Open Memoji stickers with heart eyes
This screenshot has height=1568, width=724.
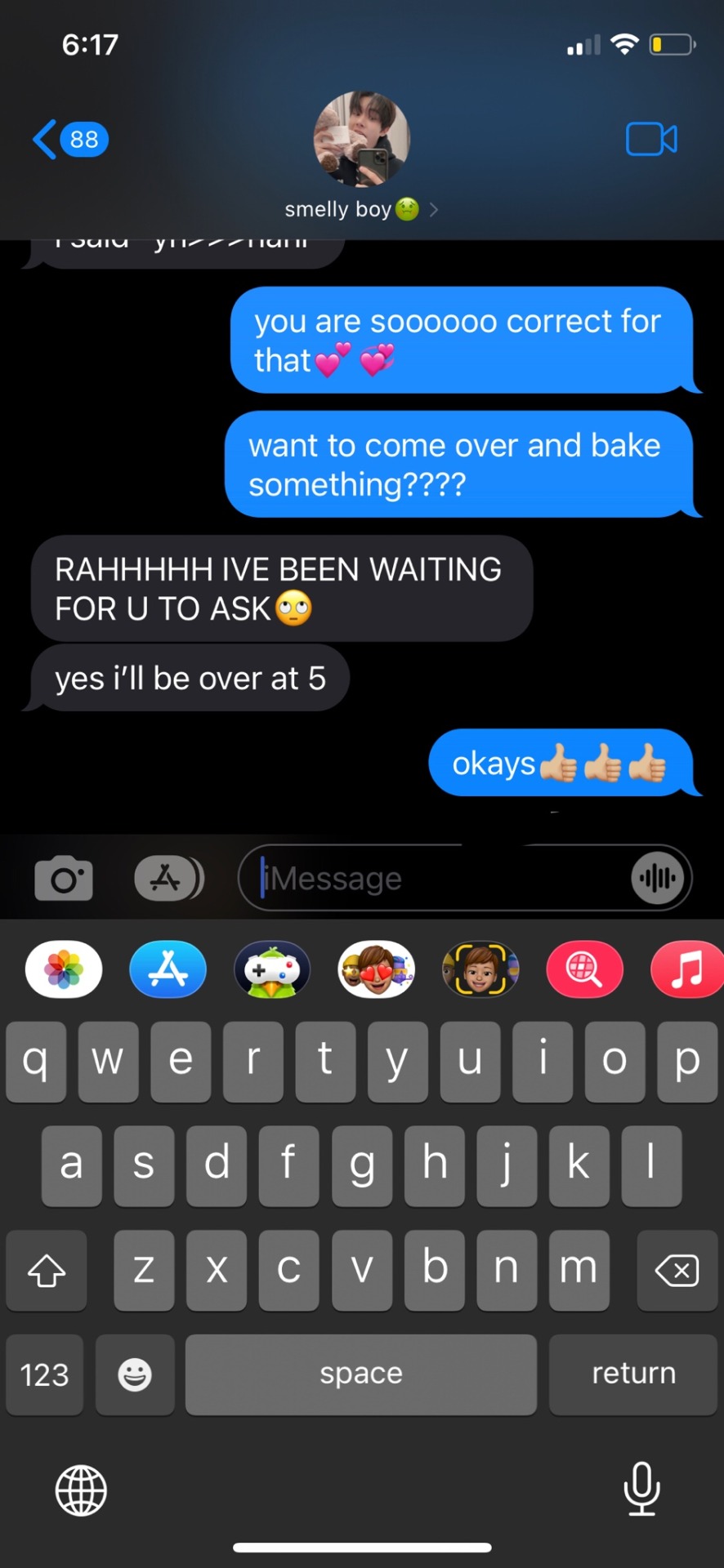tap(377, 969)
